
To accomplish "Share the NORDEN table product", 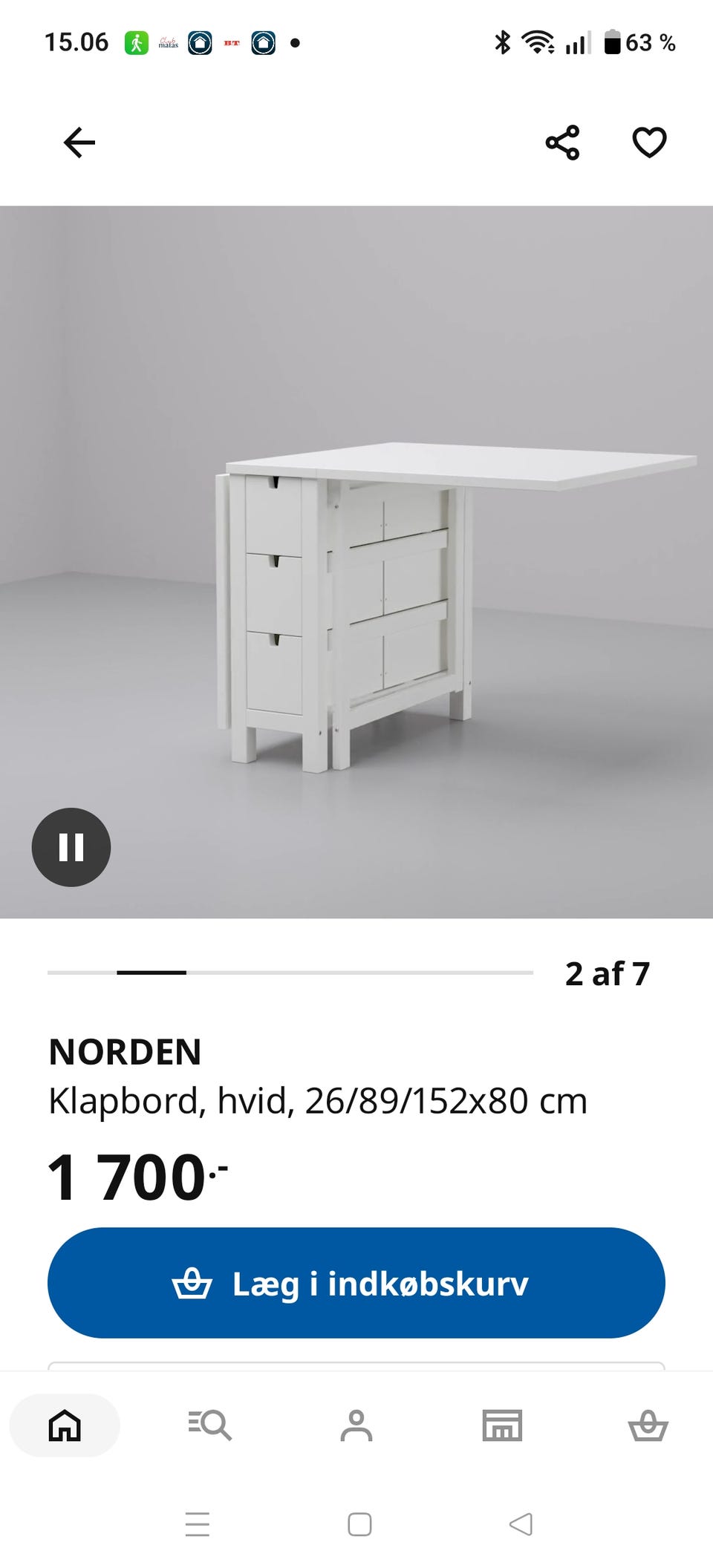I will pyautogui.click(x=562, y=143).
